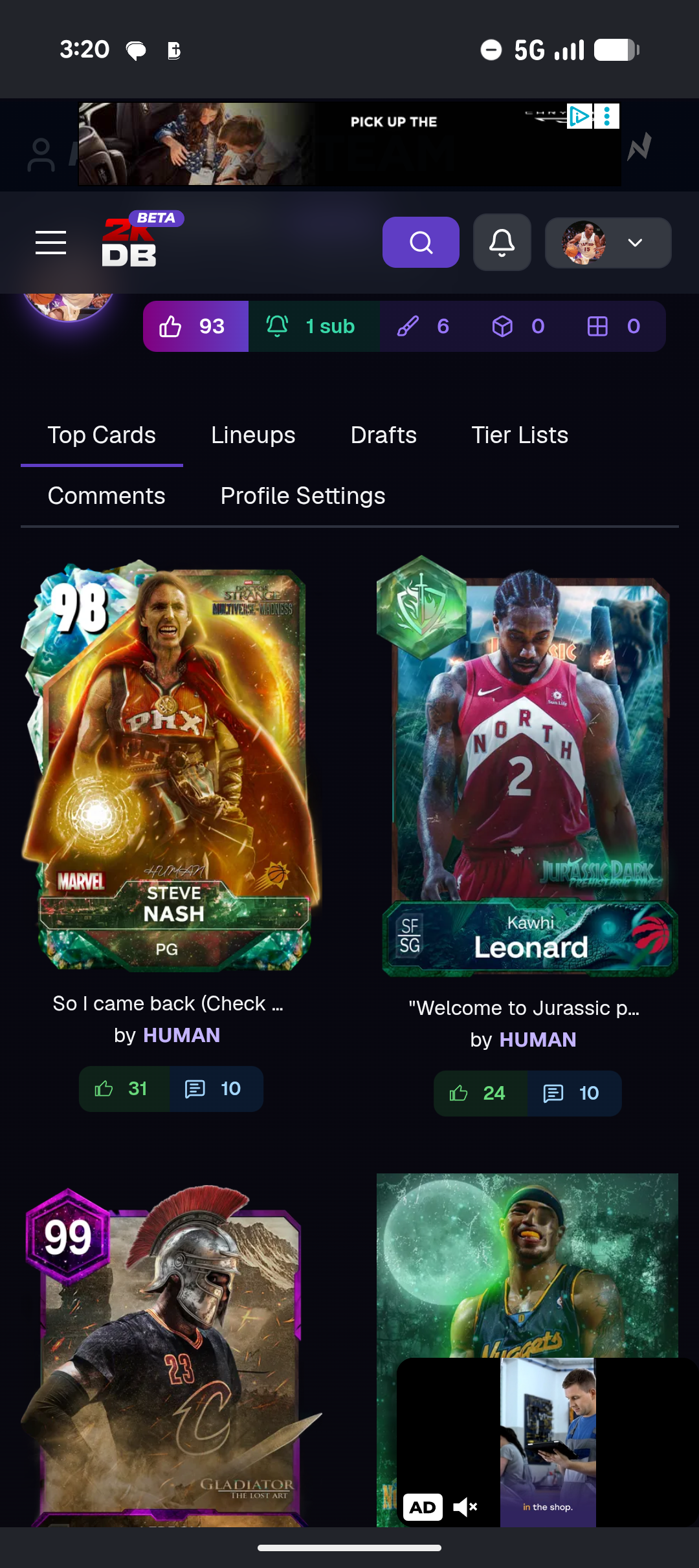Open the Comments tab
Viewport: 699px width, 1568px height.
[x=106, y=496]
